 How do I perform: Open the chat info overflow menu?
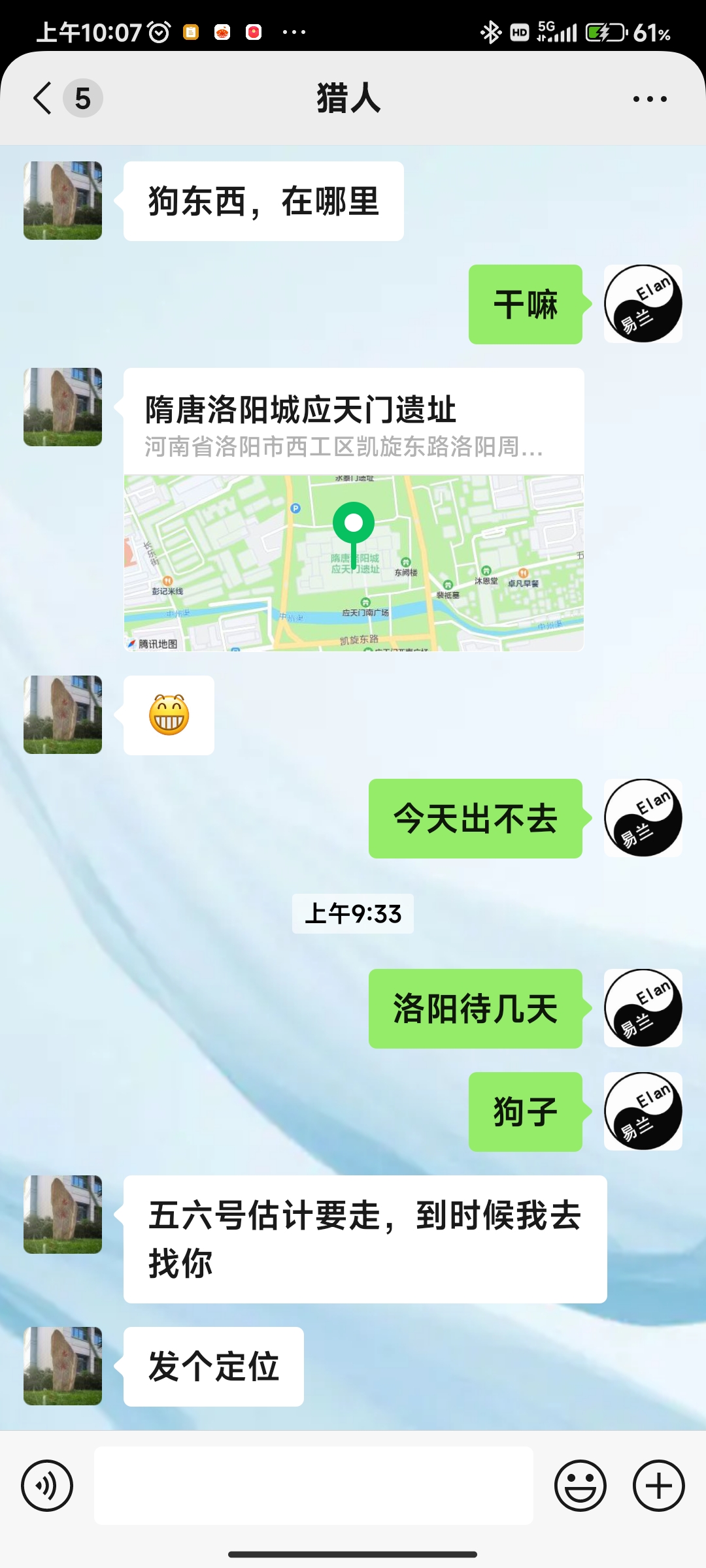point(650,99)
